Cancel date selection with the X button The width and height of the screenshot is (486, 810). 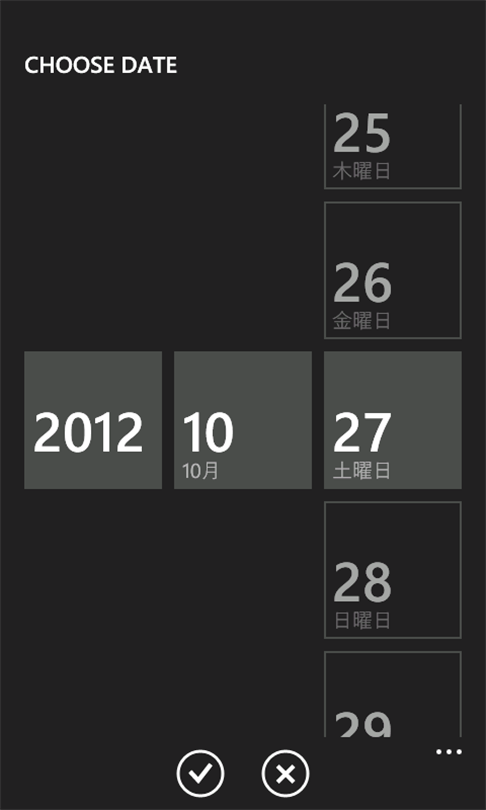click(x=285, y=774)
